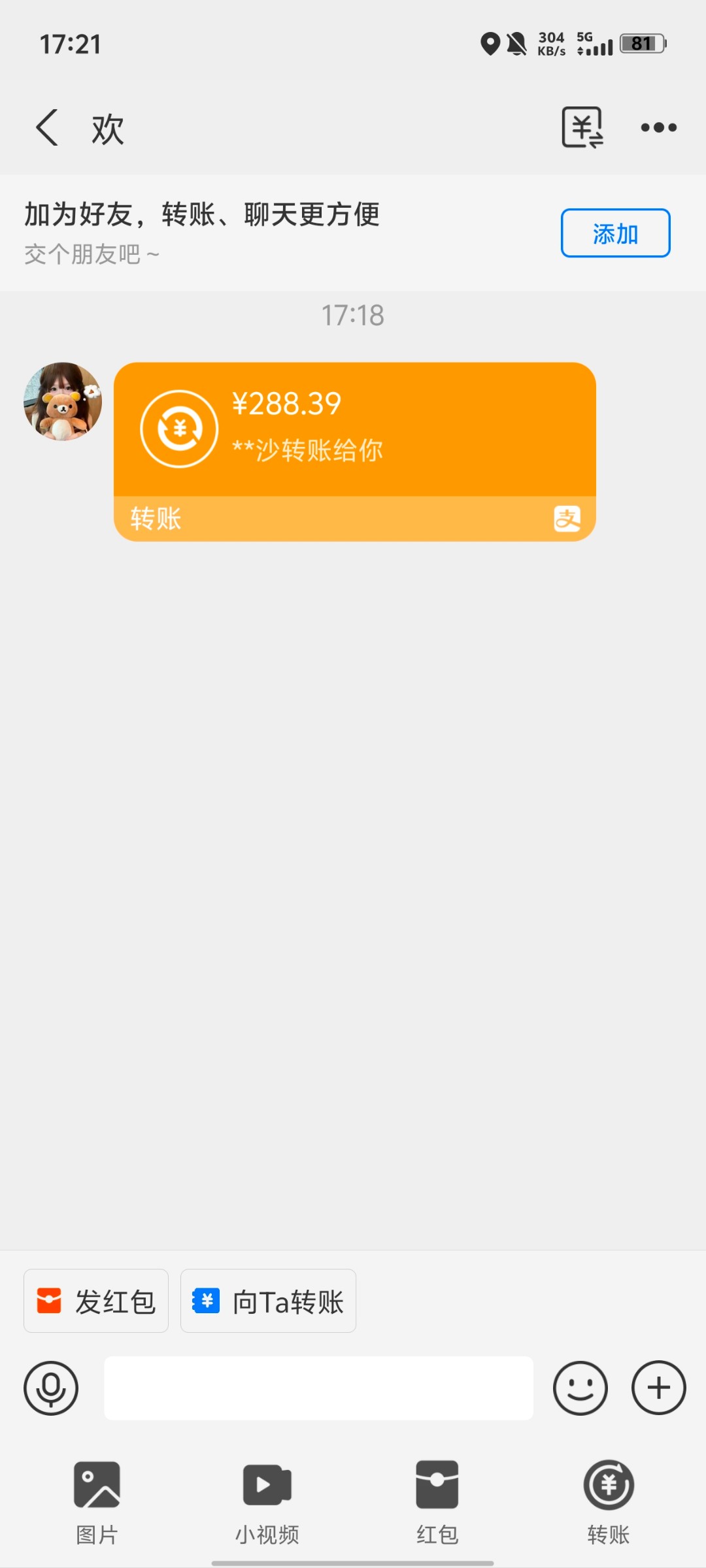Tap the 向Ta转账 quick chip
The image size is (706, 1568).
click(x=268, y=1301)
